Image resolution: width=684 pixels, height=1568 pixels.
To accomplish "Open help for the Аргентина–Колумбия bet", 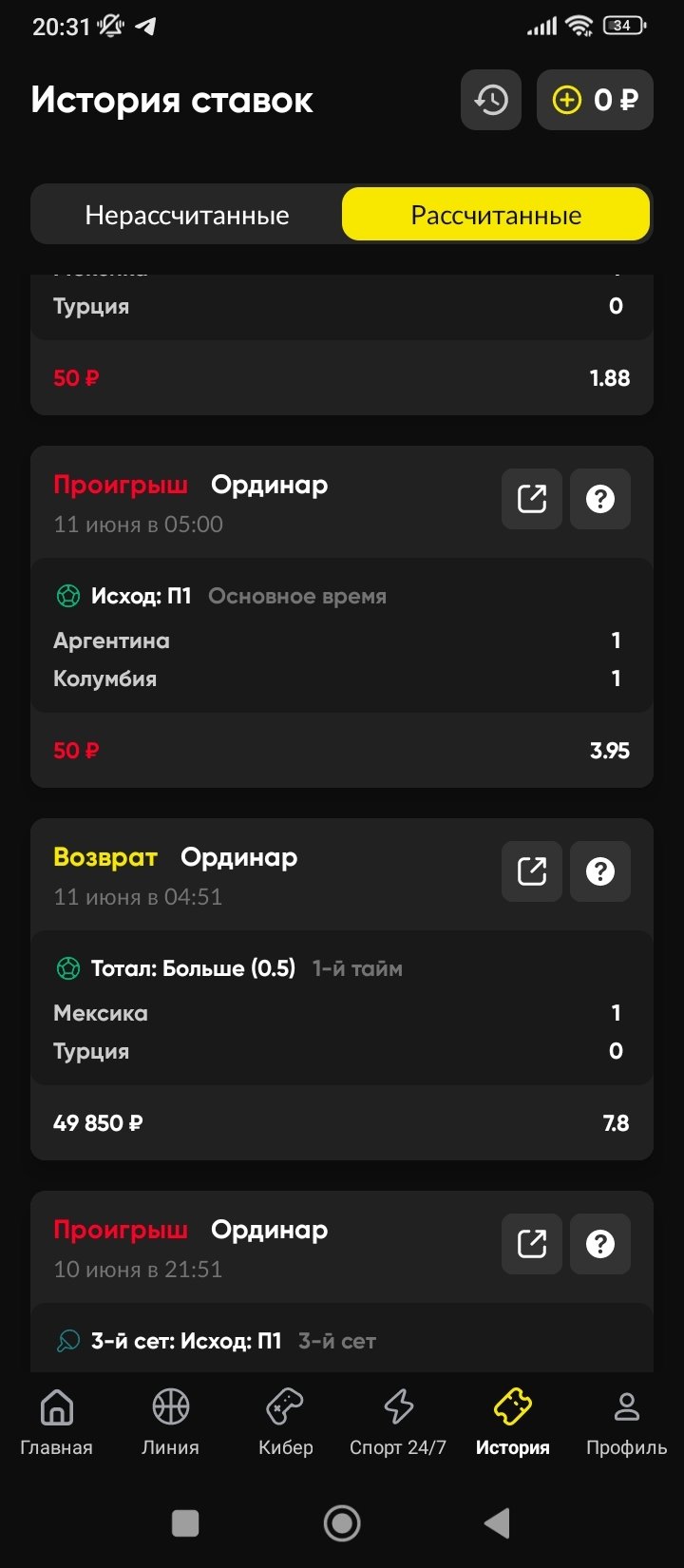I will (600, 499).
